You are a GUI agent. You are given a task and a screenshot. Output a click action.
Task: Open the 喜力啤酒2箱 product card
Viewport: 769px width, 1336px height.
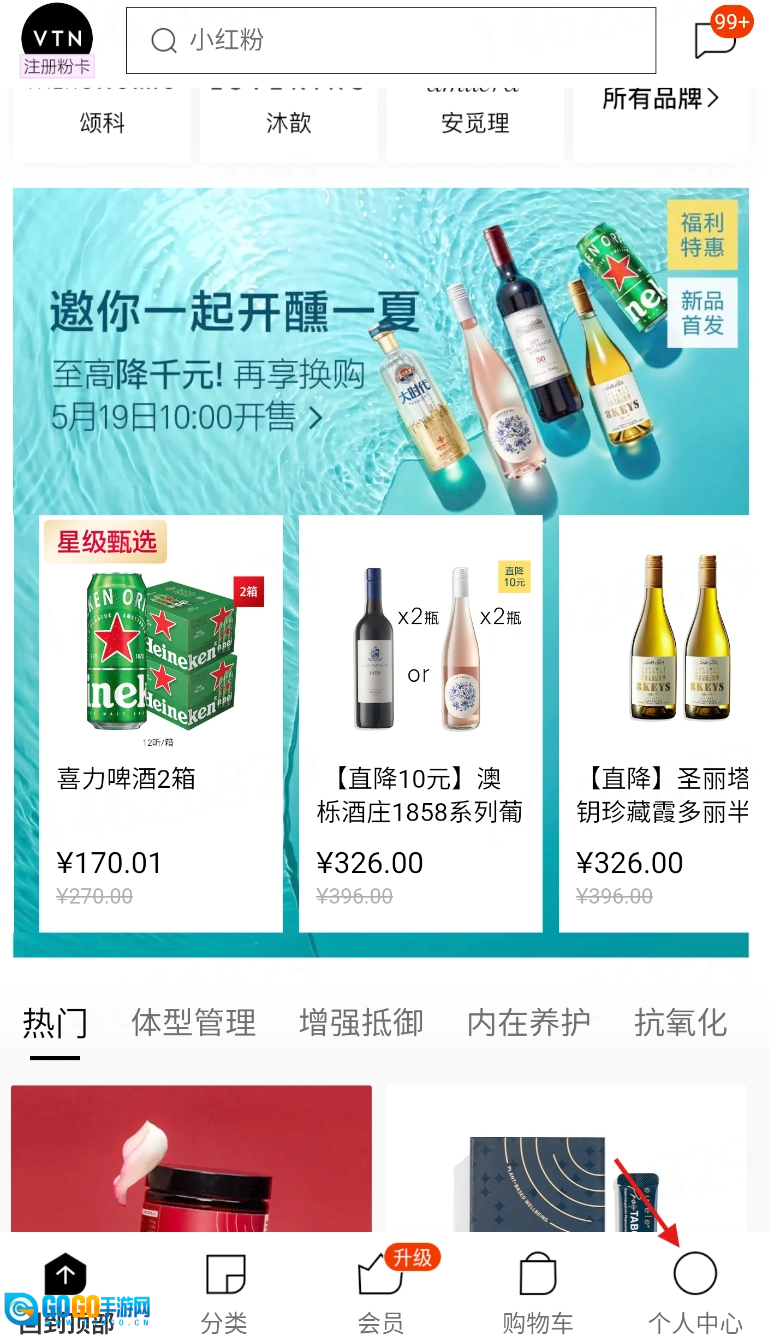click(161, 722)
